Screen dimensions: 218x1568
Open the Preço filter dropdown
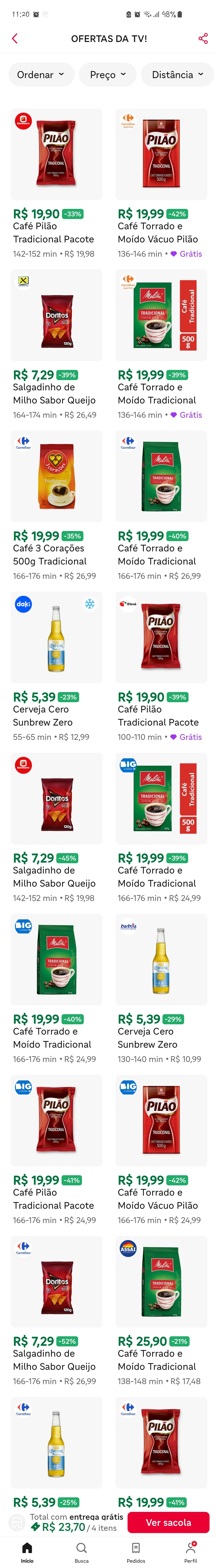108,74
